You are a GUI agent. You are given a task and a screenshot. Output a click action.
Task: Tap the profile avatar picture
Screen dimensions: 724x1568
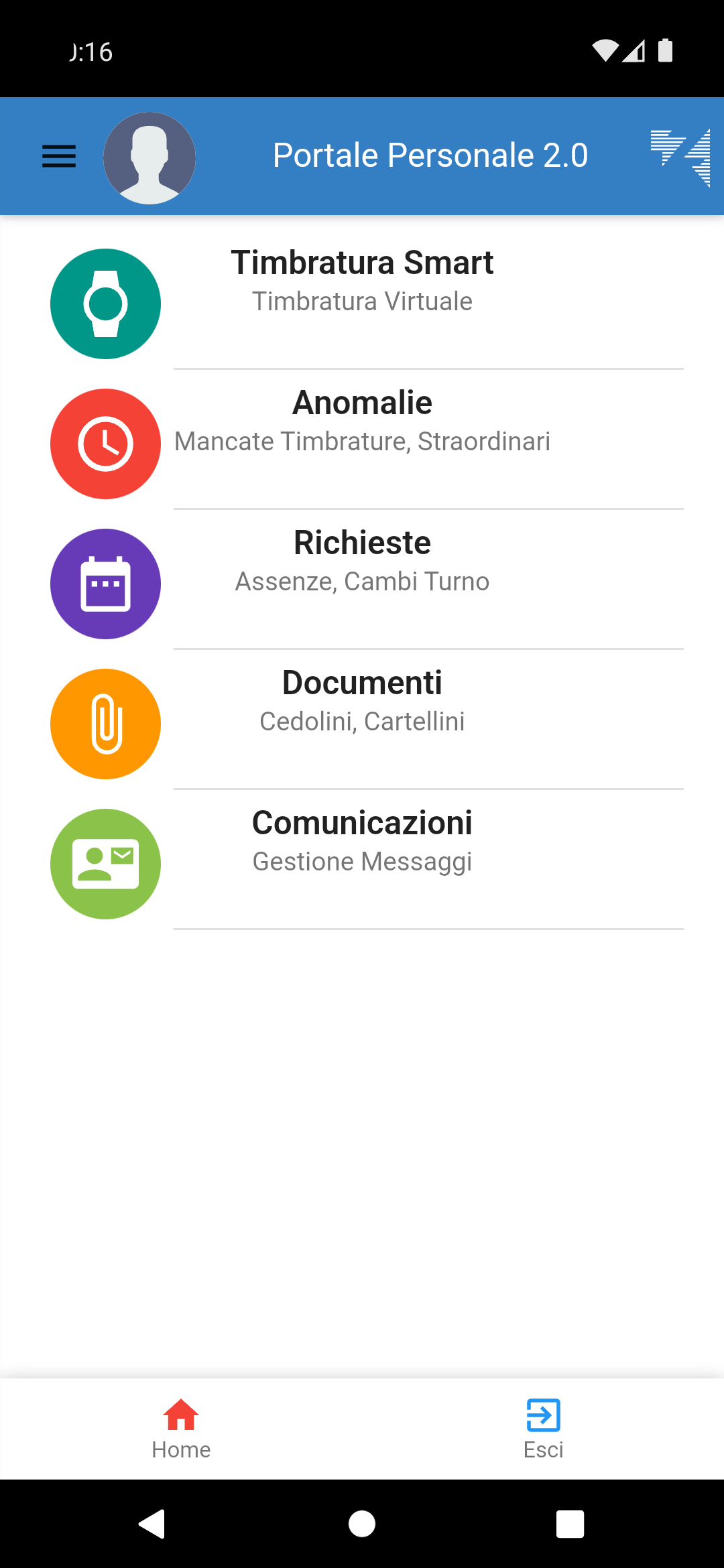pos(149,158)
